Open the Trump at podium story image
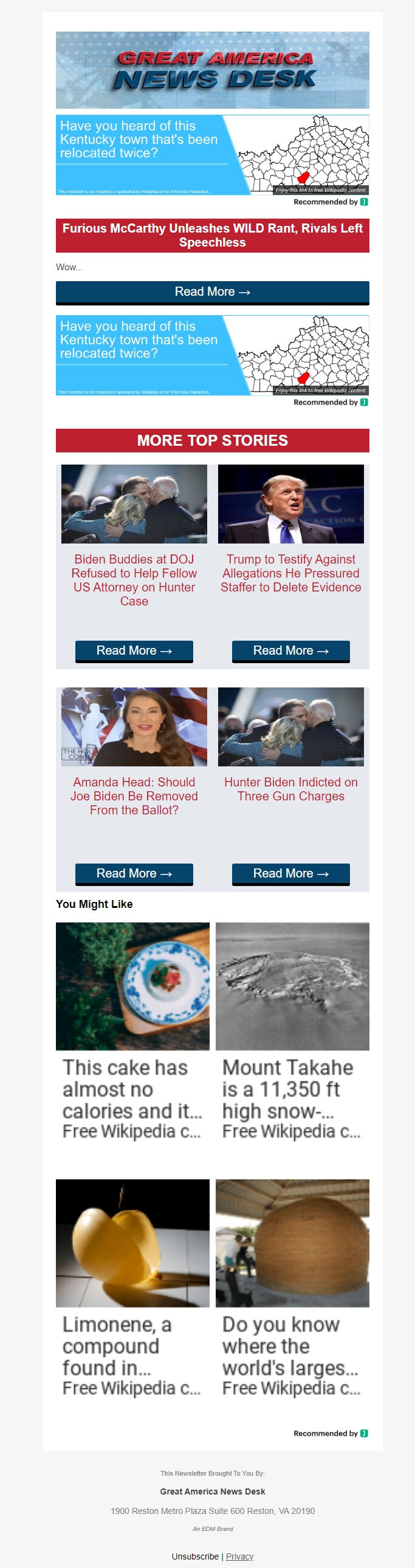The width and height of the screenshot is (415, 1568). (x=290, y=504)
